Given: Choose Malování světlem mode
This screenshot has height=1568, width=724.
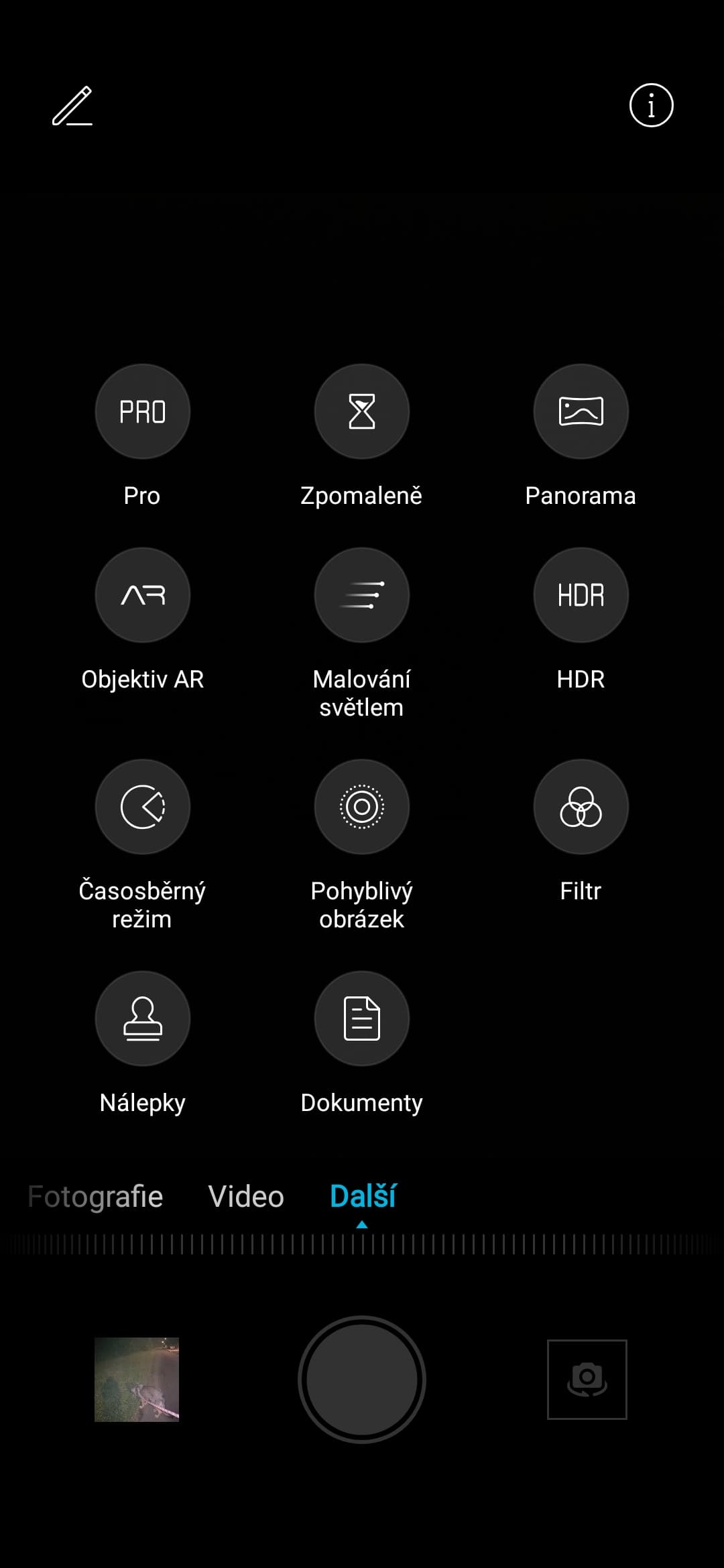Looking at the screenshot, I should point(361,595).
